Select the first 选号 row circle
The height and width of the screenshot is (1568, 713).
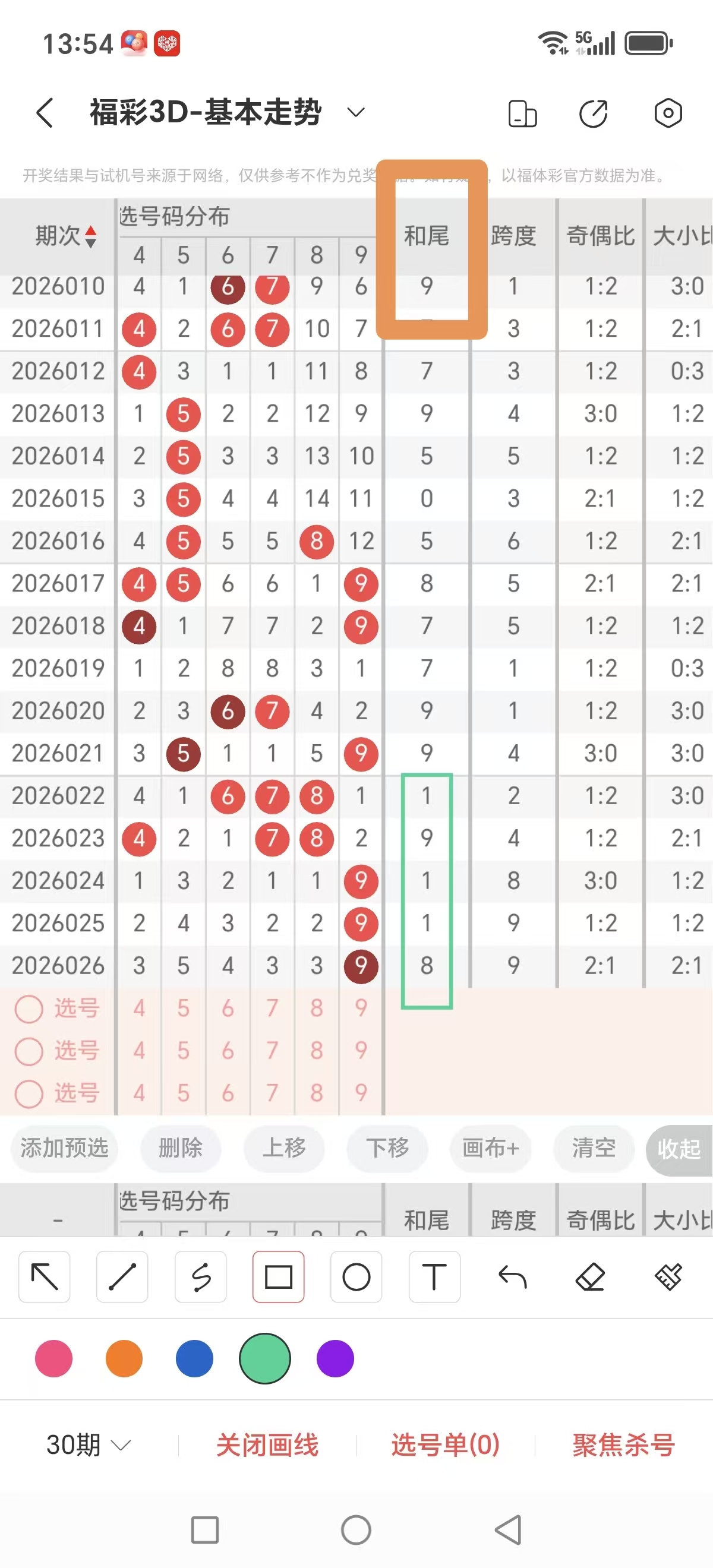point(29,1008)
